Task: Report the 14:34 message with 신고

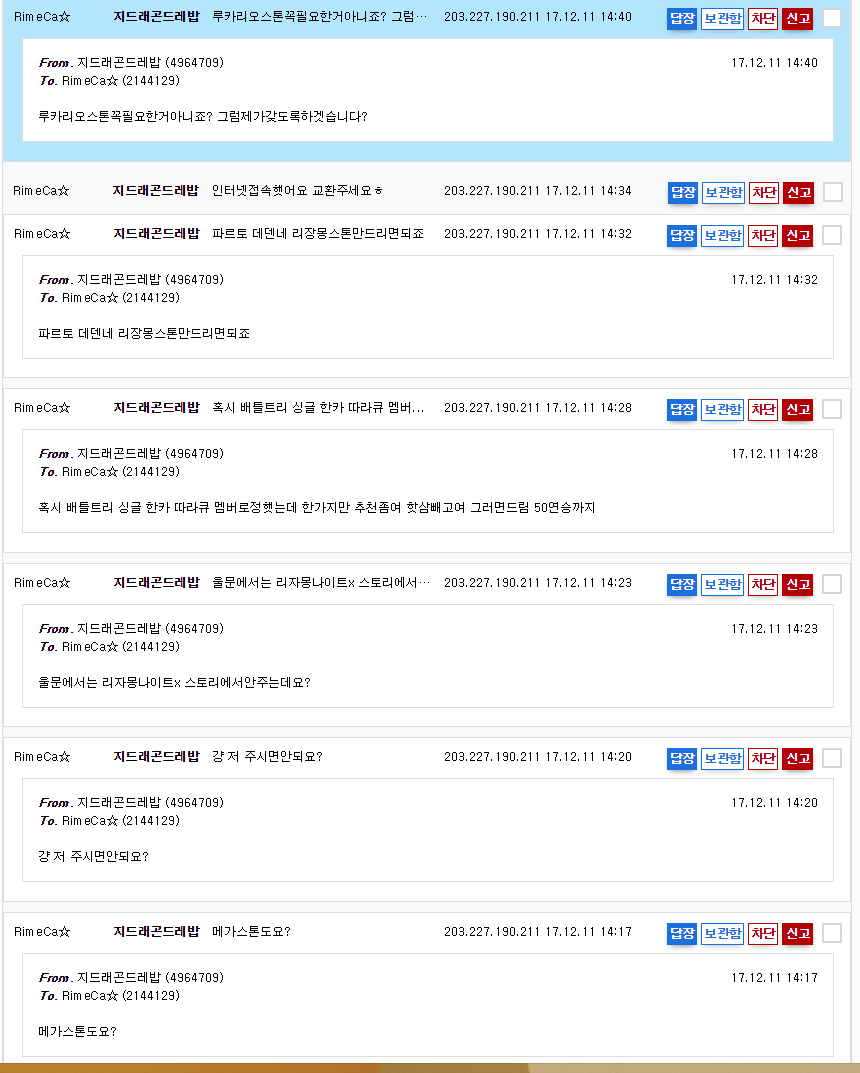Action: tap(797, 192)
